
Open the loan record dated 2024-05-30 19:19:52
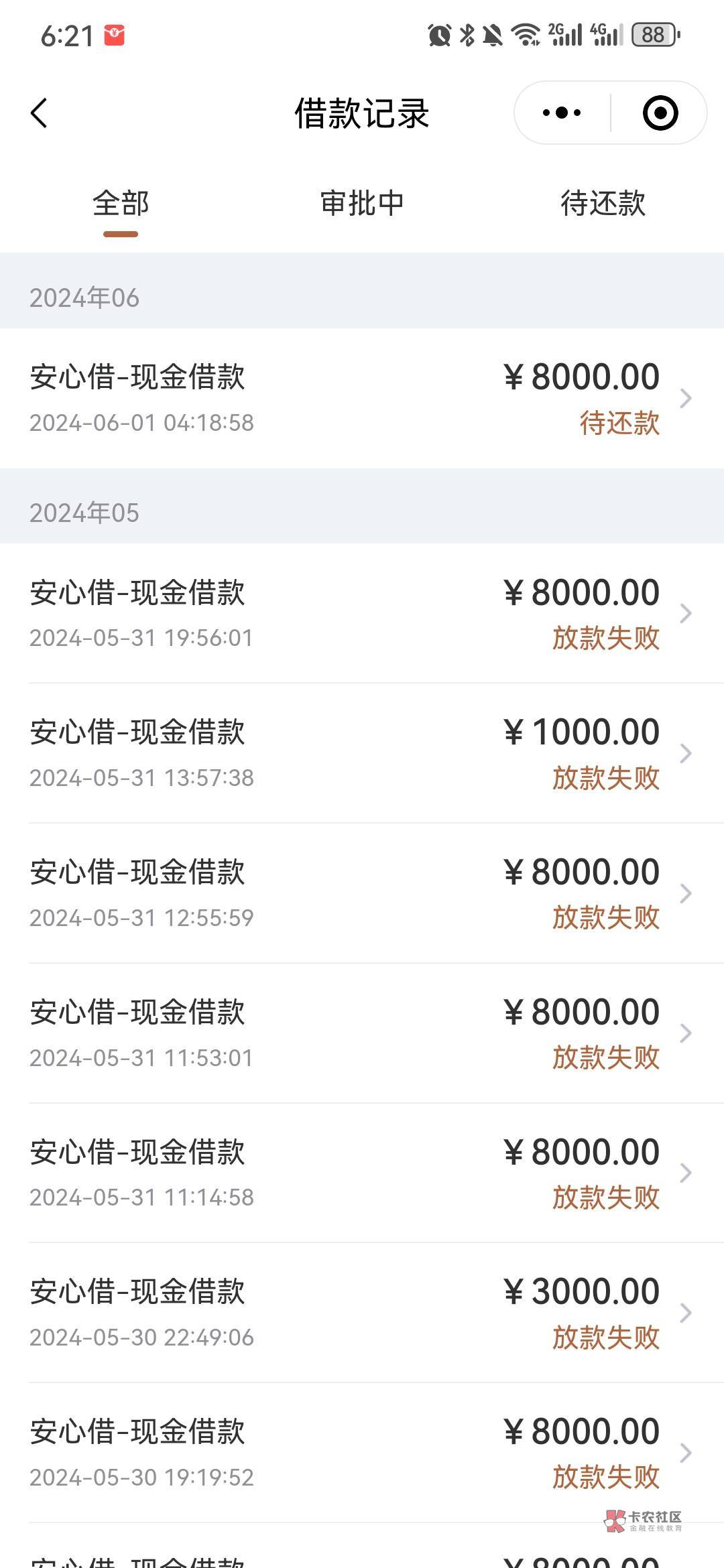(362, 1453)
